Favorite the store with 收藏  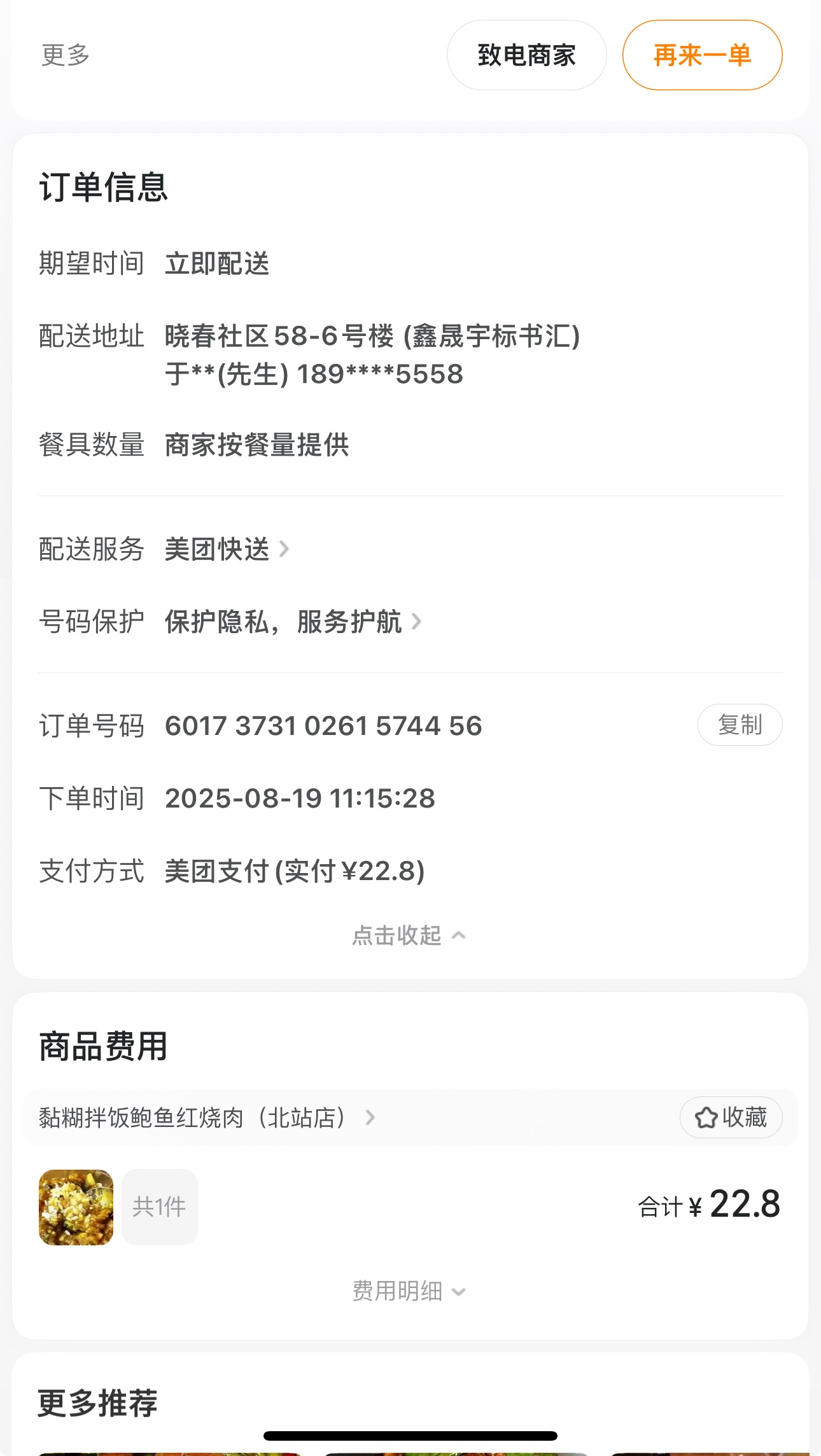[x=731, y=1117]
